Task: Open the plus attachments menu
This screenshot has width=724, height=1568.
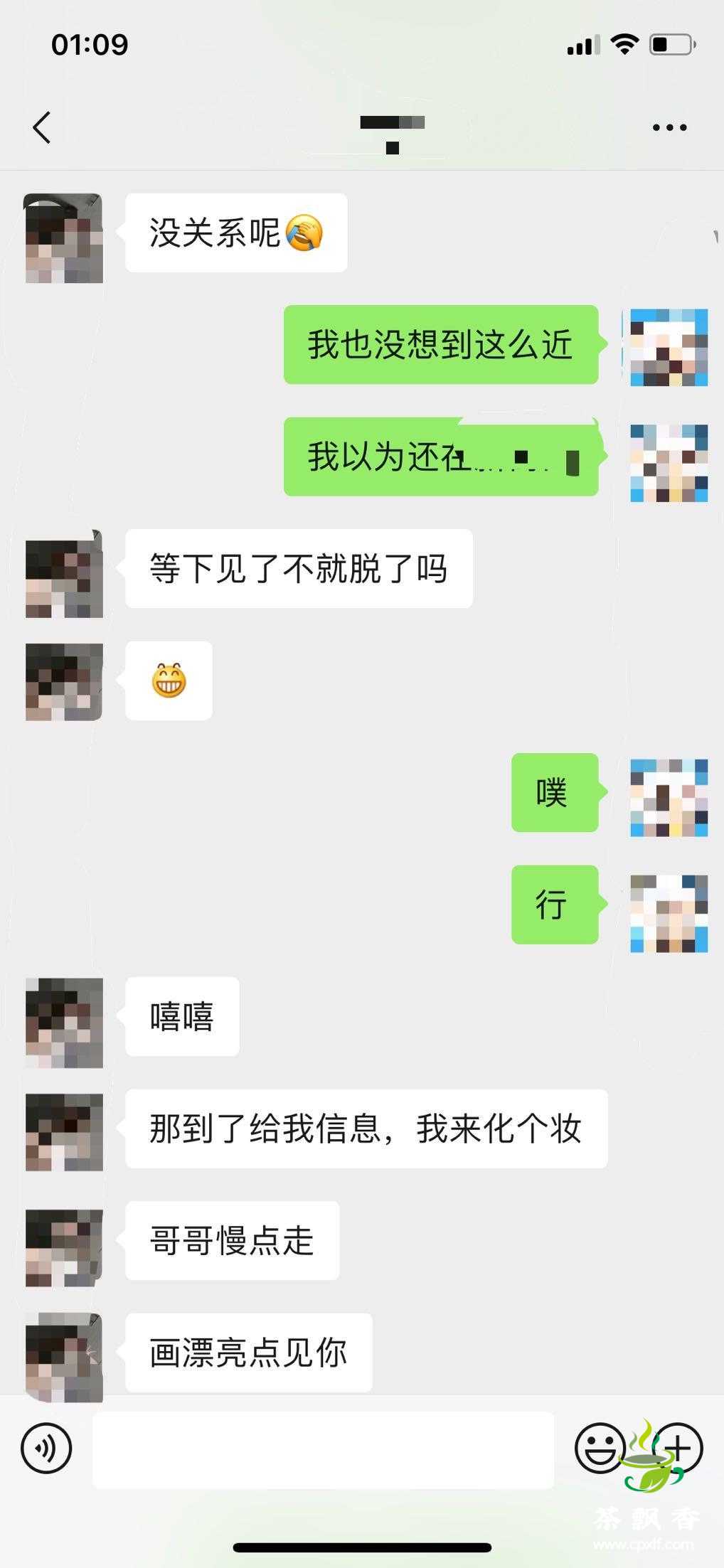Action: [679, 1448]
